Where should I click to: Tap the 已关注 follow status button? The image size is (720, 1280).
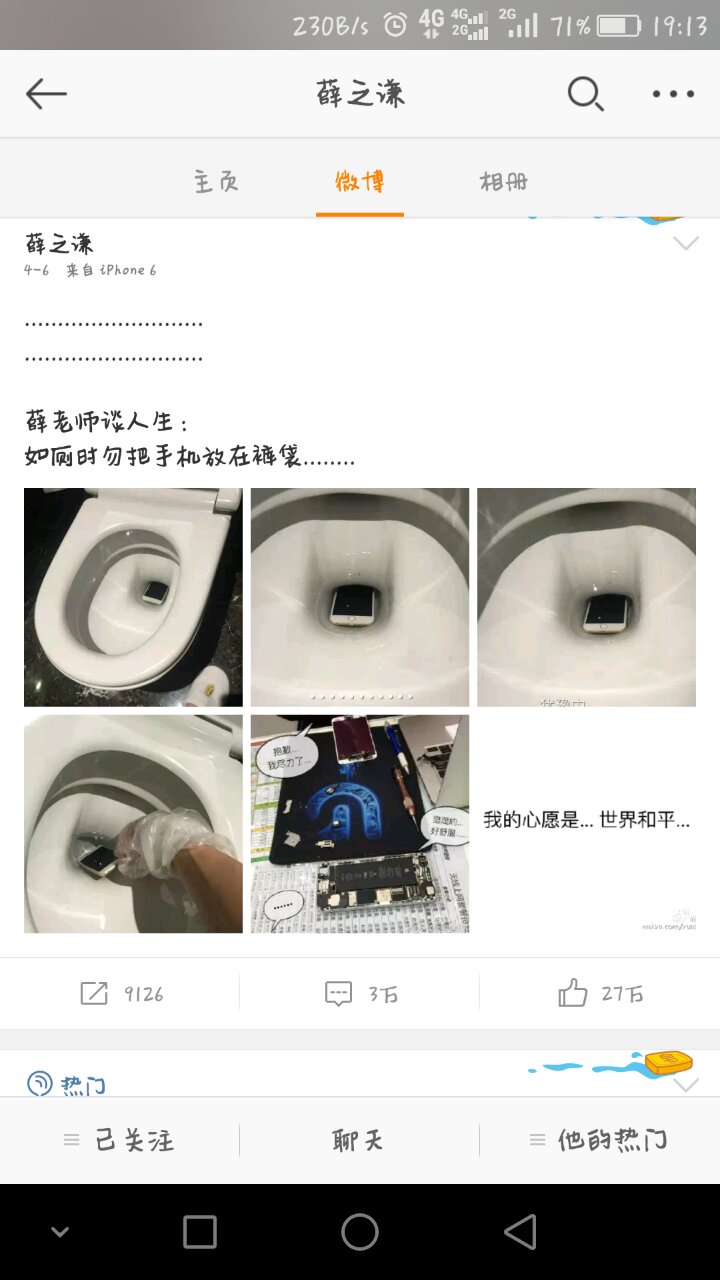click(120, 1140)
